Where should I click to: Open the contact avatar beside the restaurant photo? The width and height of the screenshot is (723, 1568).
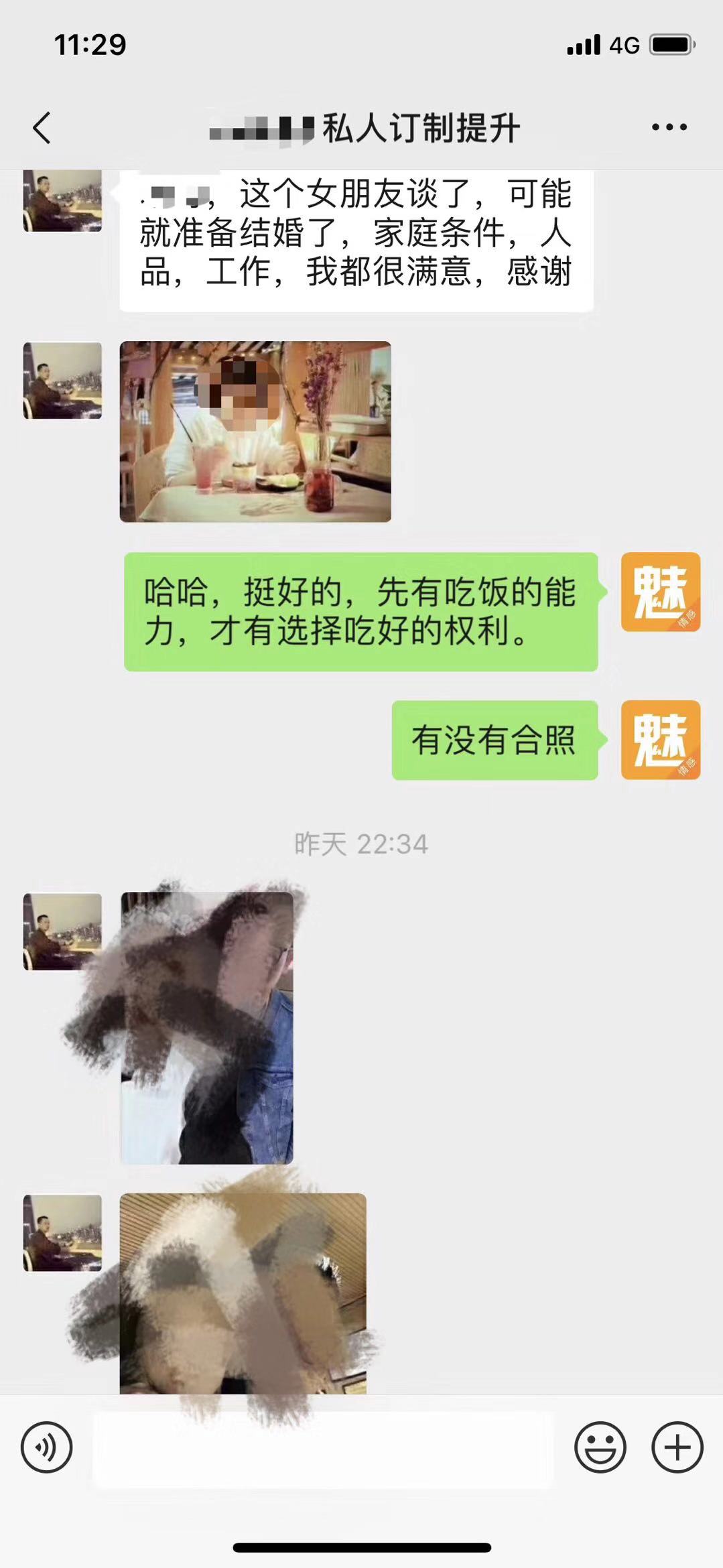coord(62,381)
